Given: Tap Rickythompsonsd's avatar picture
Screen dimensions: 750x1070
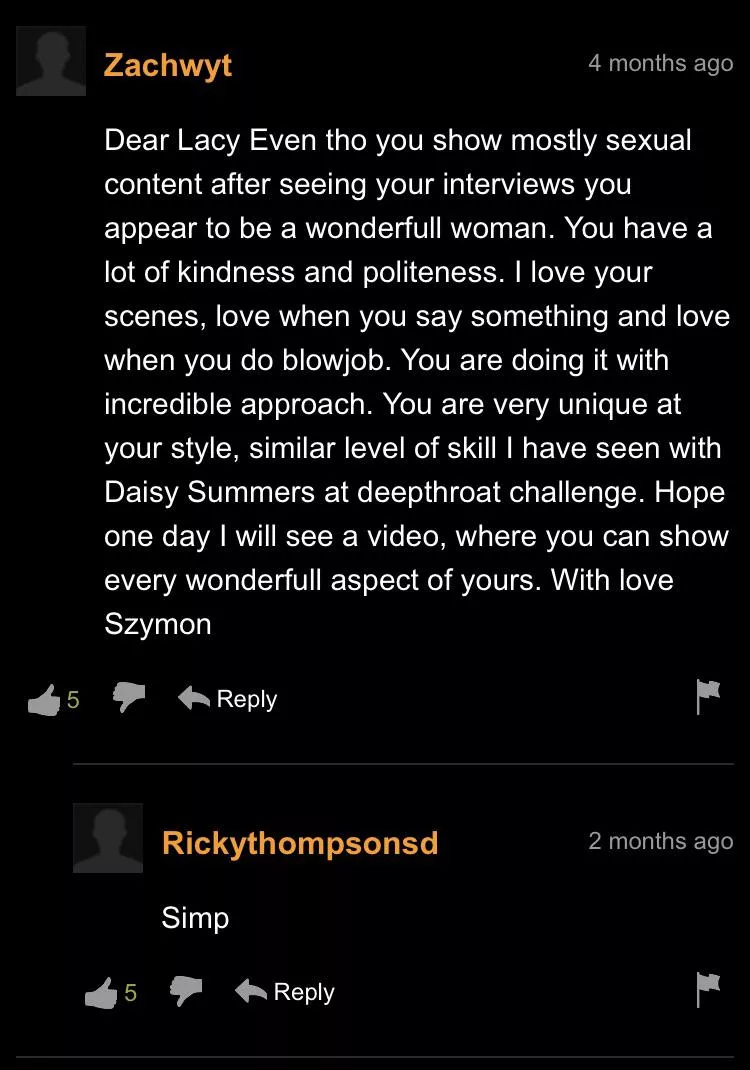Looking at the screenshot, I should click(x=108, y=838).
